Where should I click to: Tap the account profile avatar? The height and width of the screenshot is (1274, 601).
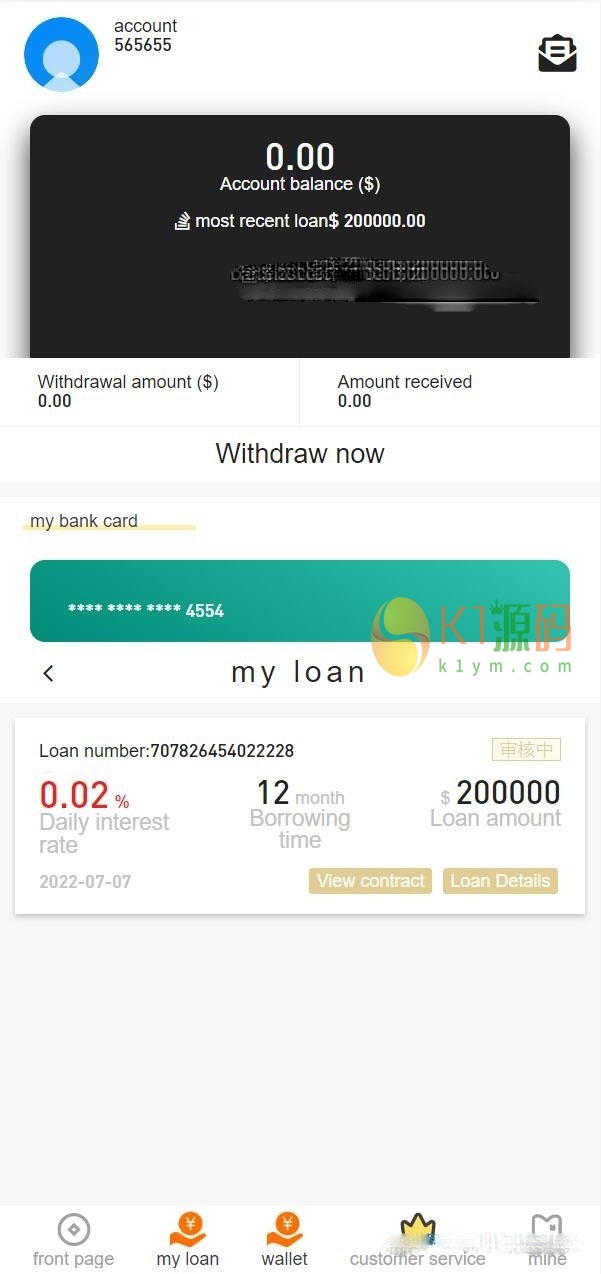61,54
